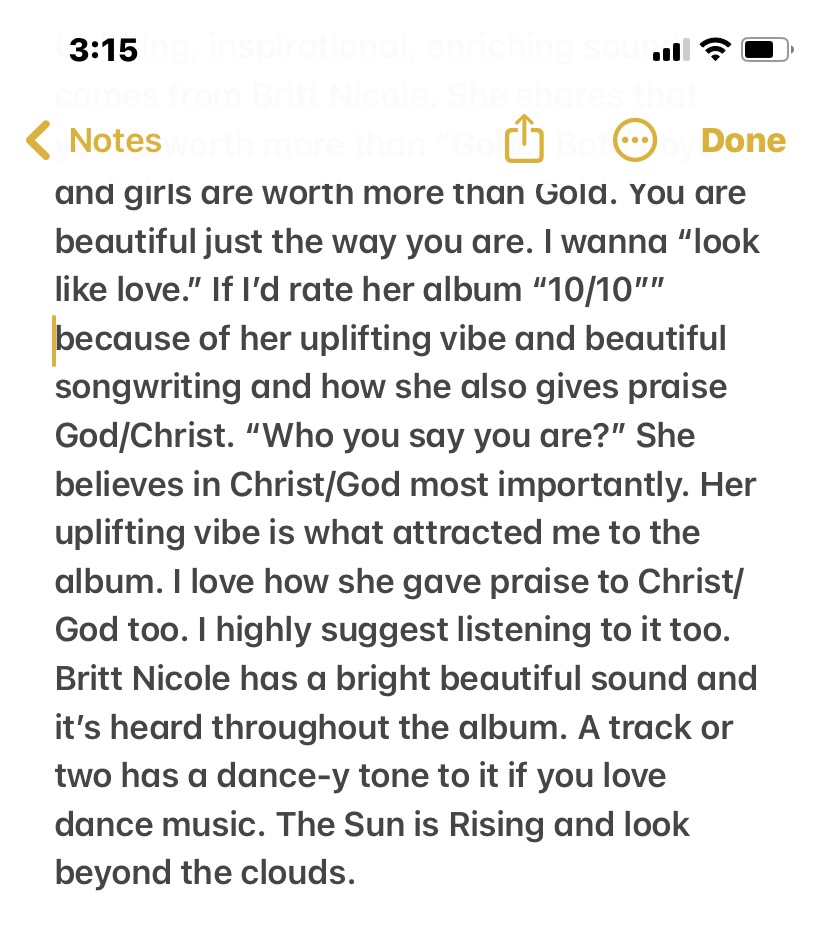
Task: Share this note
Action: click(524, 139)
